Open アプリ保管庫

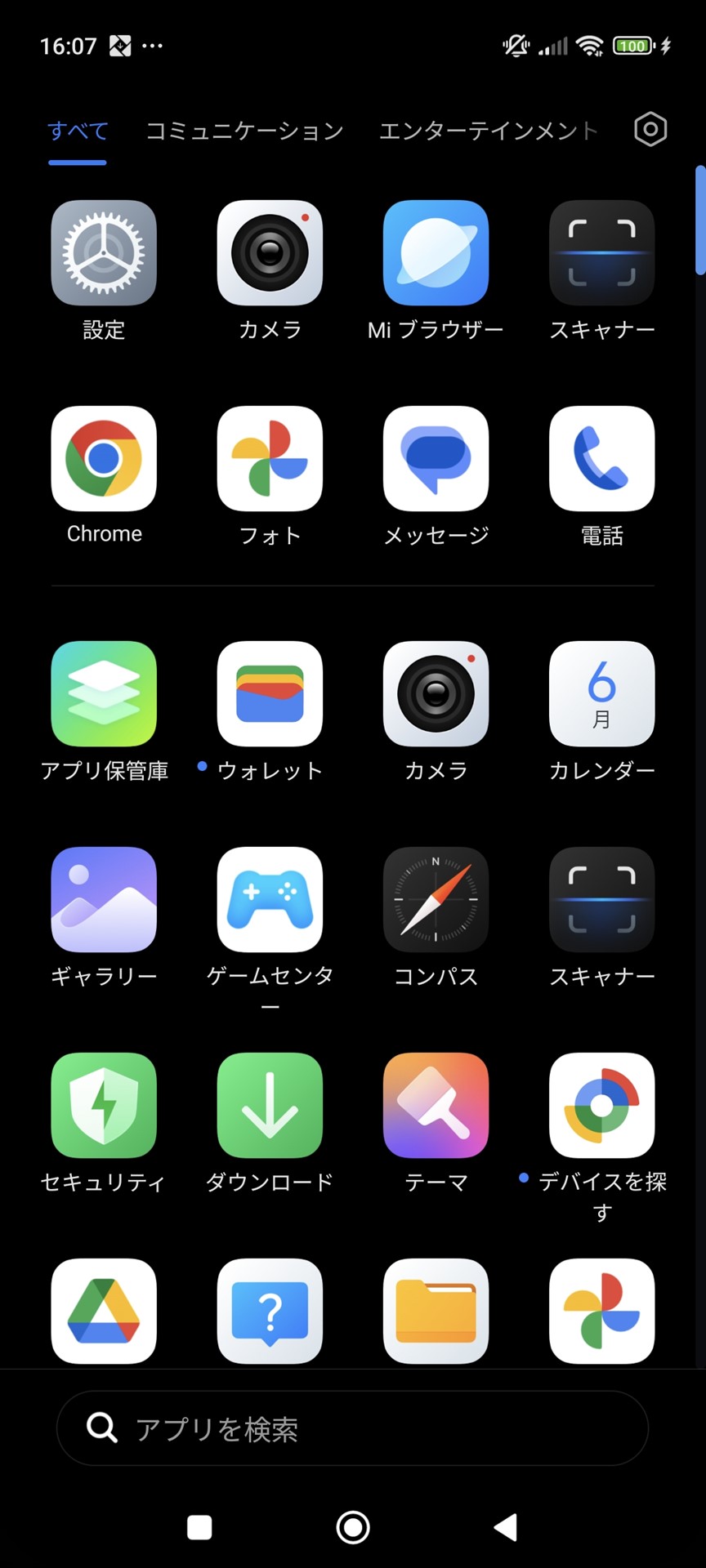(x=103, y=693)
